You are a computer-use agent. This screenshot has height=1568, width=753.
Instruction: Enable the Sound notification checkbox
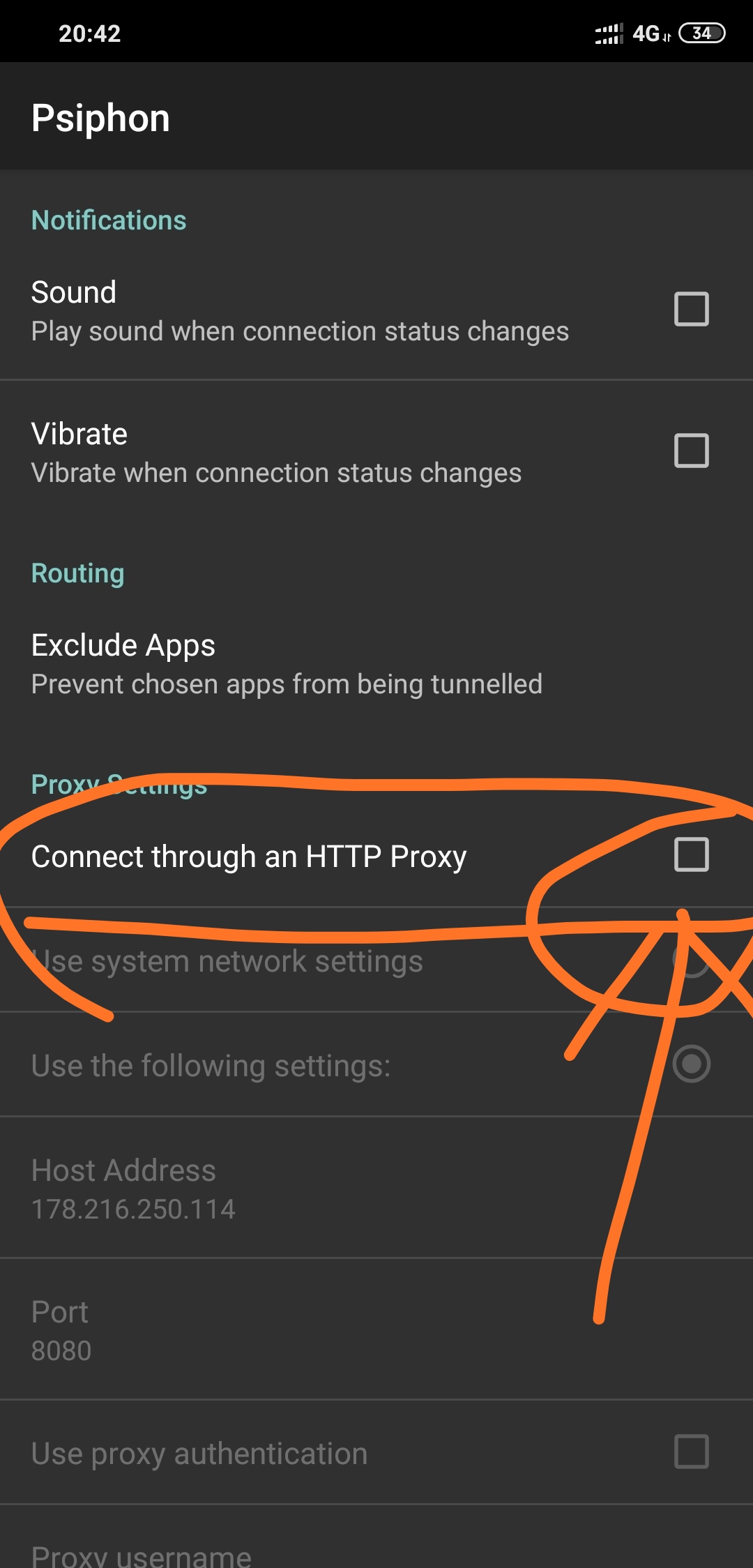tap(691, 309)
